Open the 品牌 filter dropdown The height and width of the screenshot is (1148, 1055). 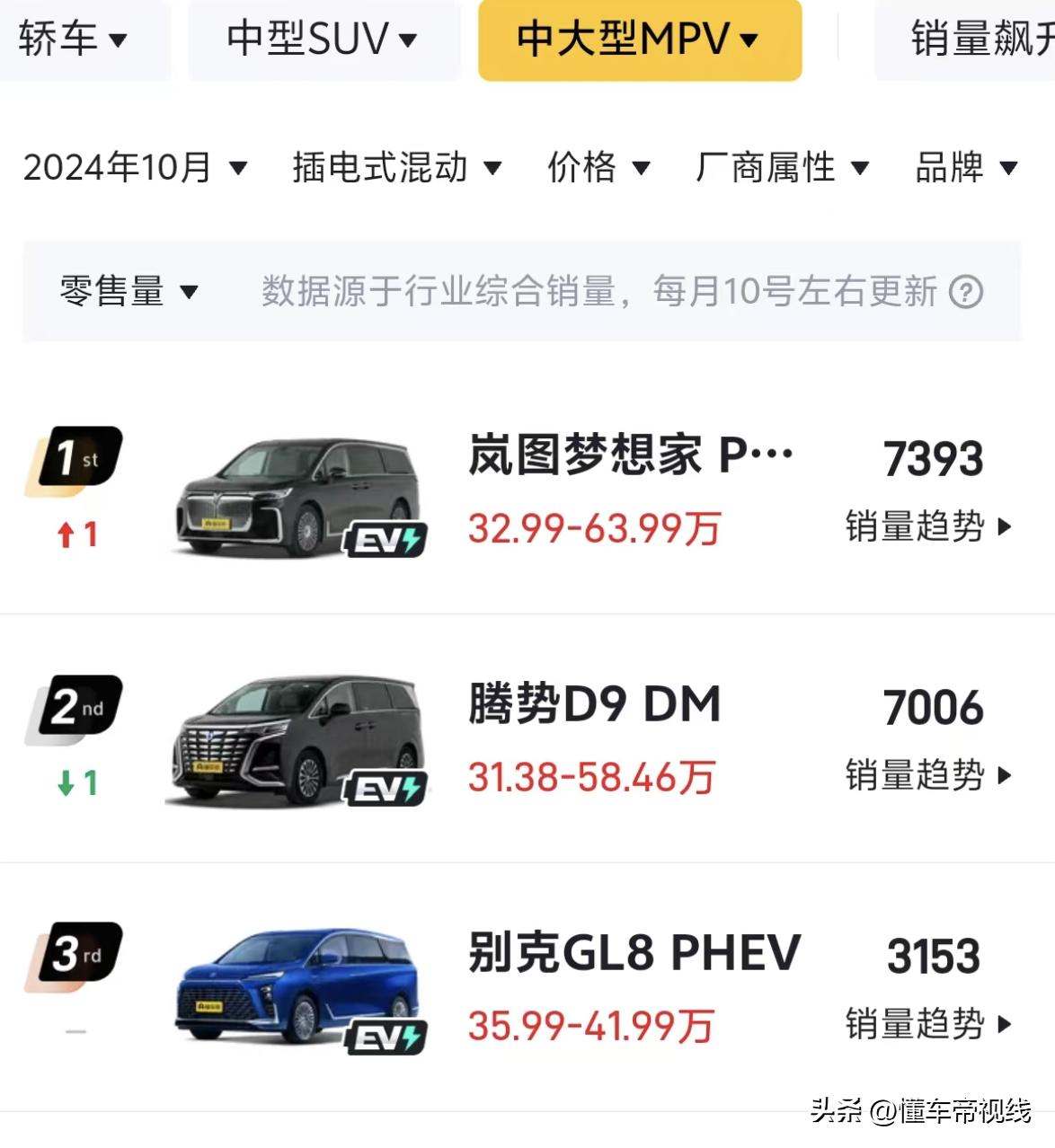click(x=966, y=168)
